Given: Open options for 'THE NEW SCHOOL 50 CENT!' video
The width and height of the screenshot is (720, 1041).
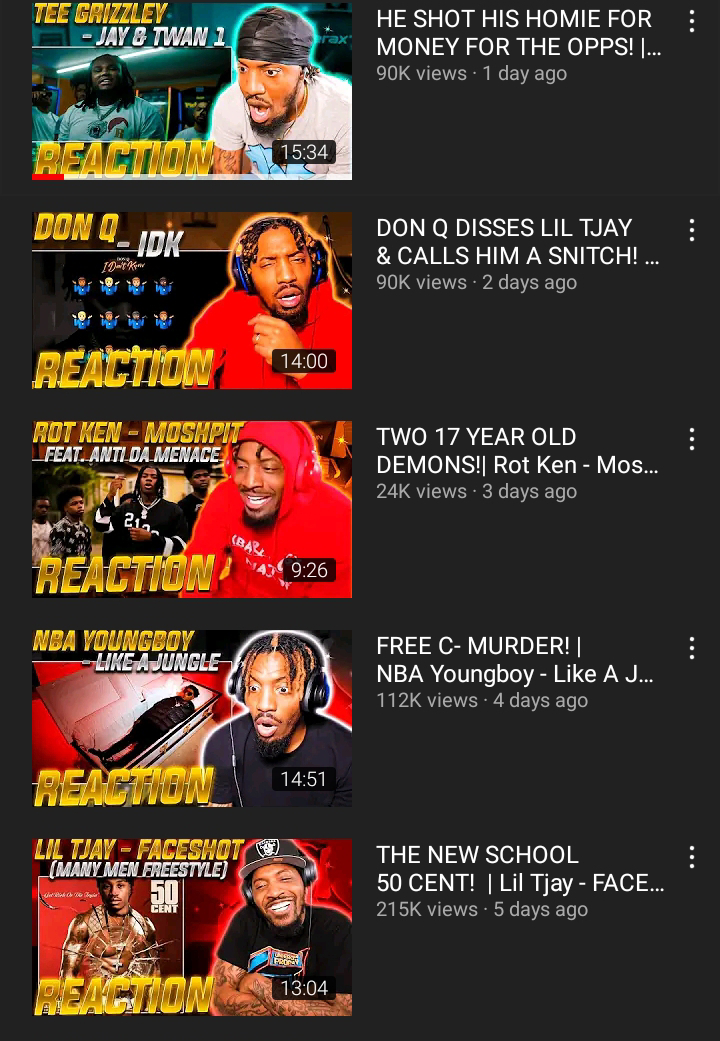Looking at the screenshot, I should tap(691, 857).
